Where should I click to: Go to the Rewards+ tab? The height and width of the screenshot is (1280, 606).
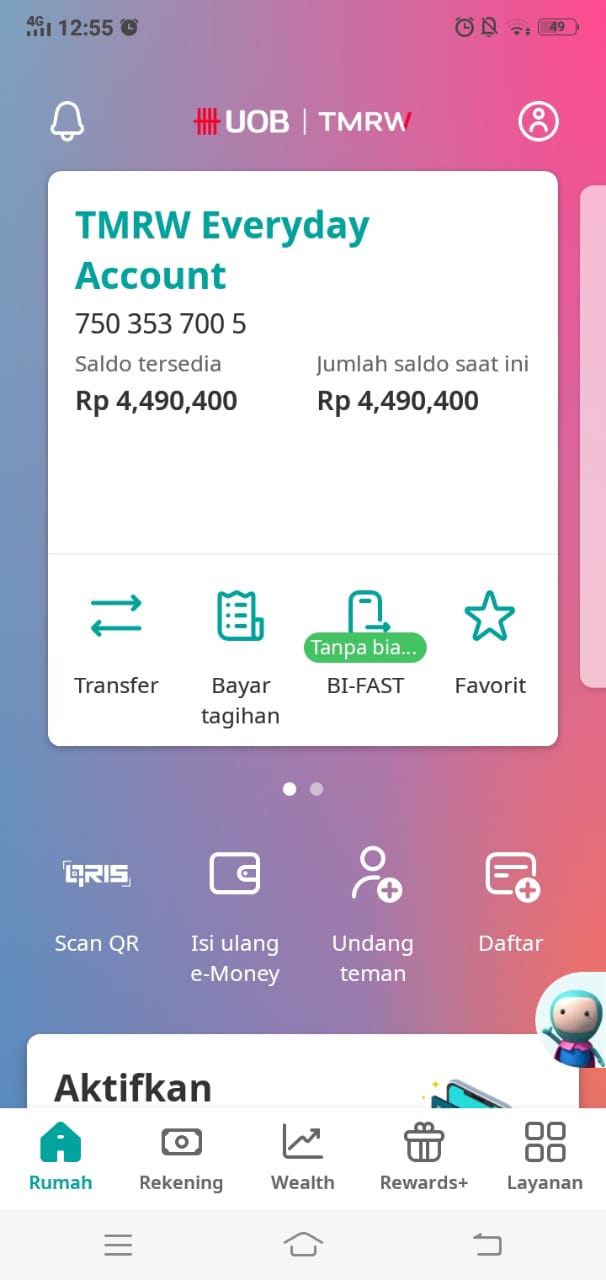click(x=424, y=1157)
